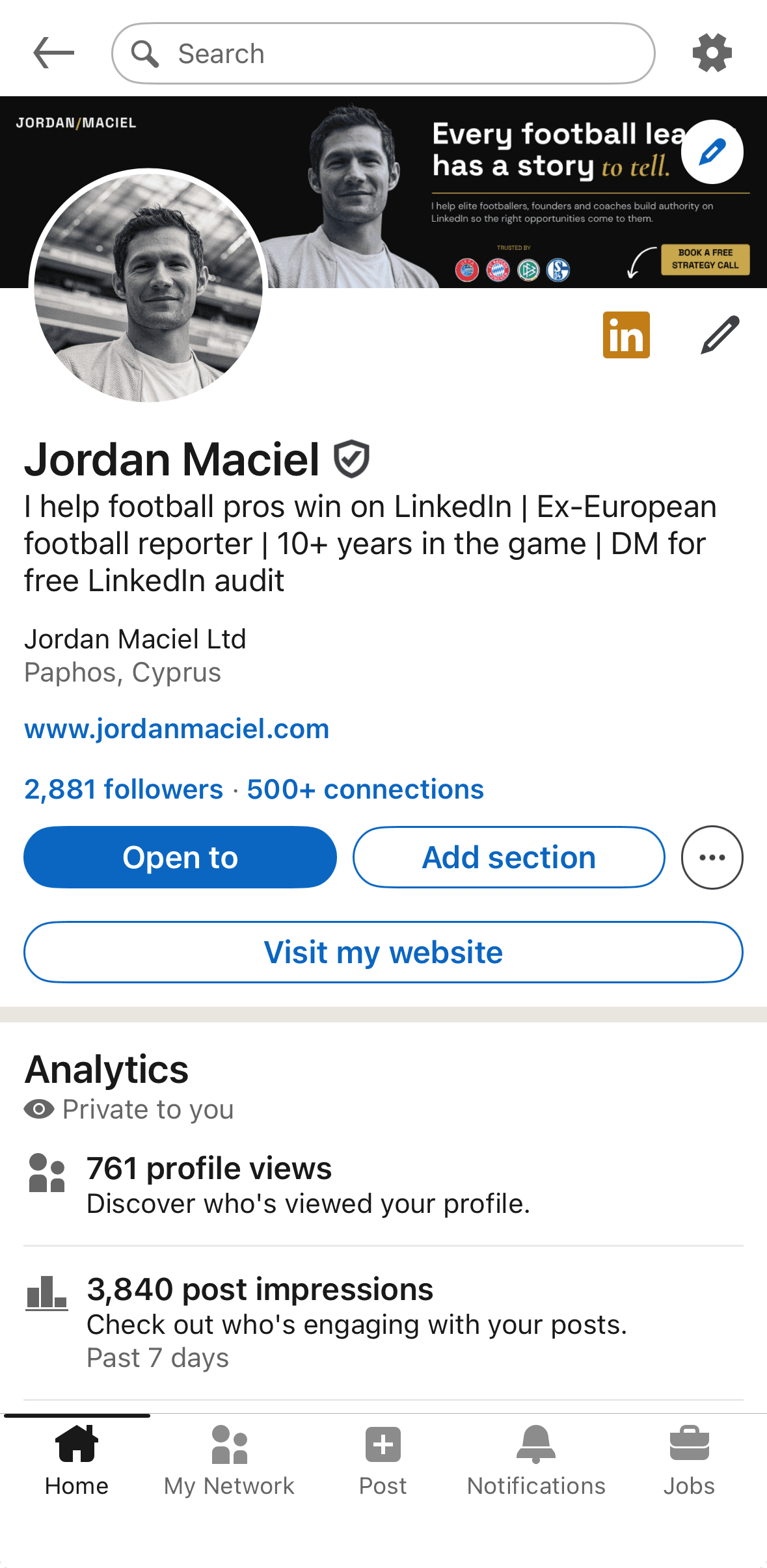Open www.jordanmaciel.com link
This screenshot has height=1568, width=767.
click(176, 728)
